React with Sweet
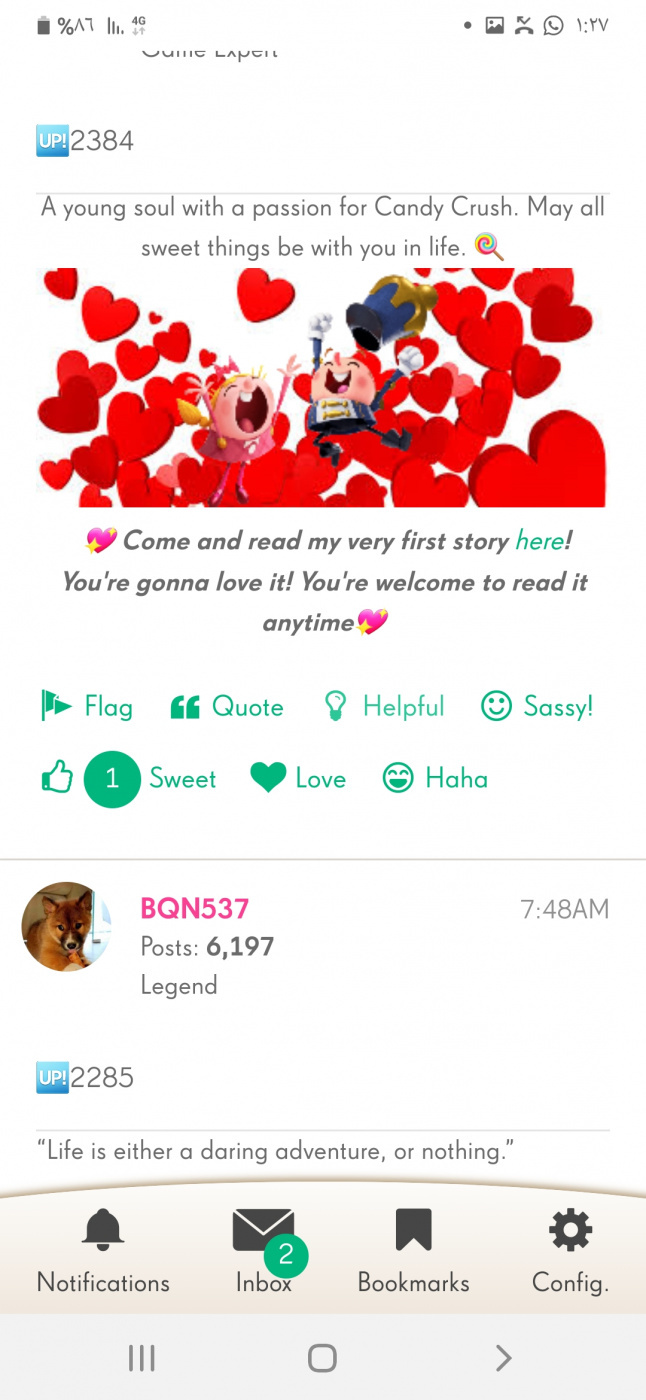The width and height of the screenshot is (646, 1400). tap(182, 779)
